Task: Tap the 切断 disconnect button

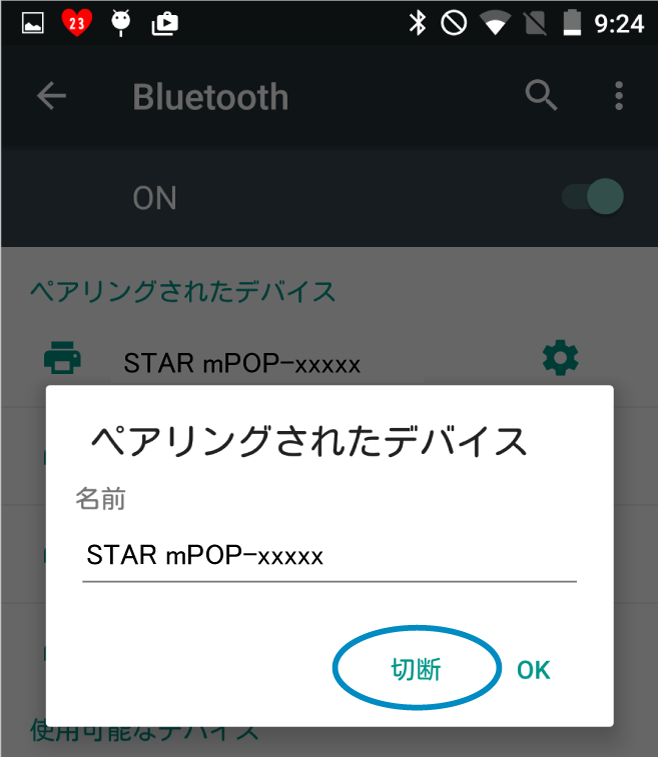Action: click(416, 669)
